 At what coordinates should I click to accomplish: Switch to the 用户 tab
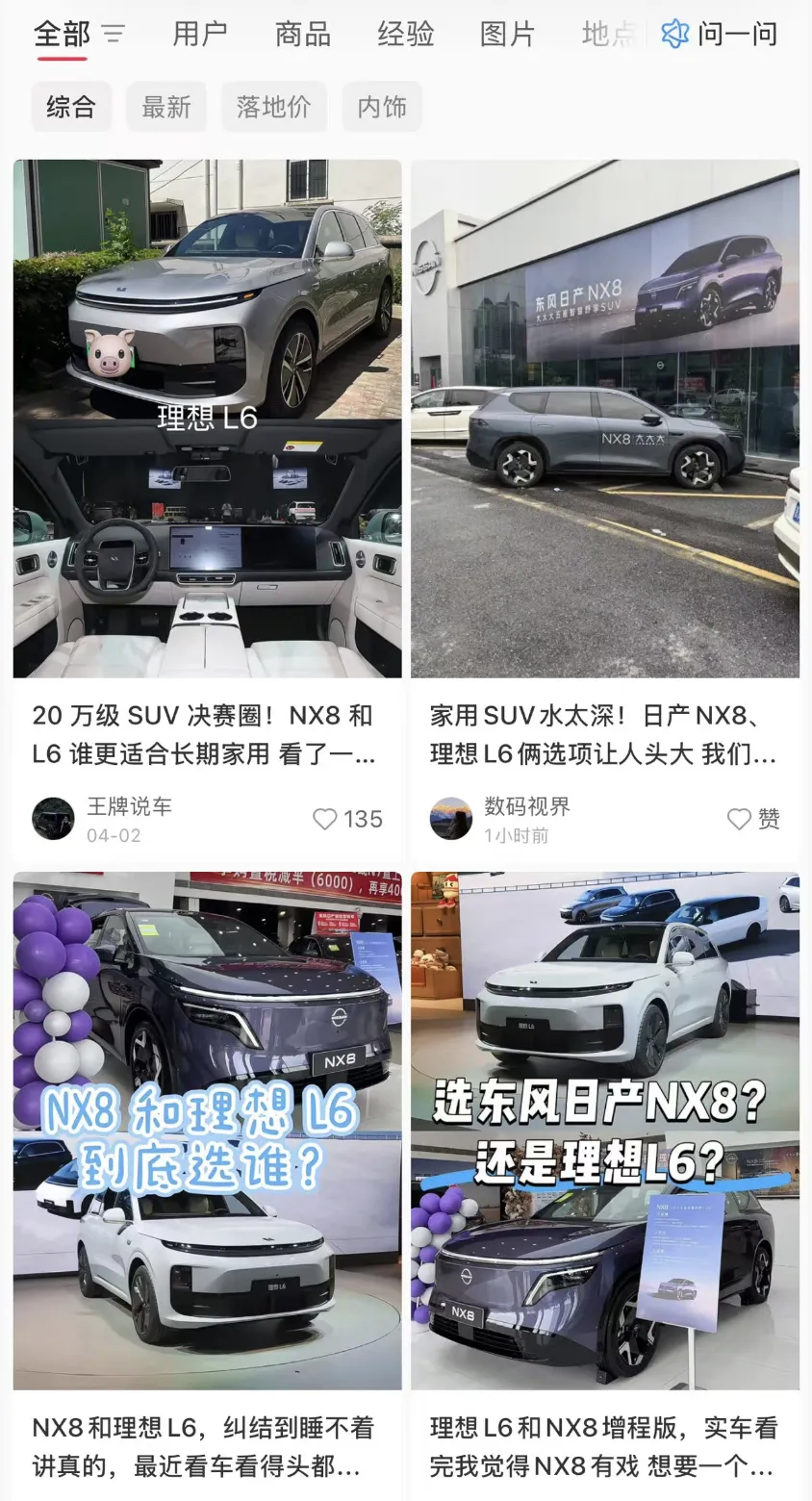(x=199, y=36)
